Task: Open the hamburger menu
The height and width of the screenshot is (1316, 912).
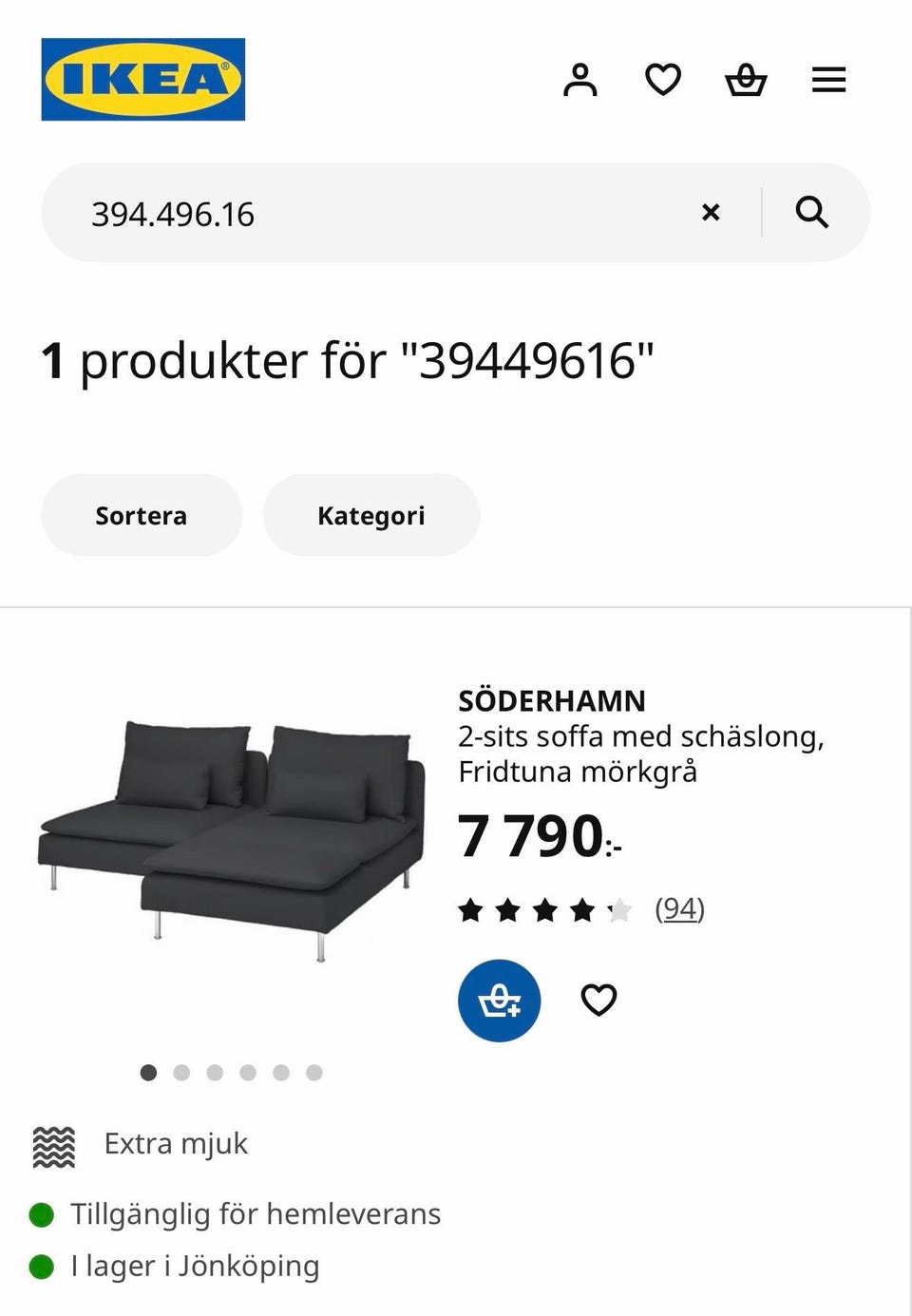Action: point(828,80)
